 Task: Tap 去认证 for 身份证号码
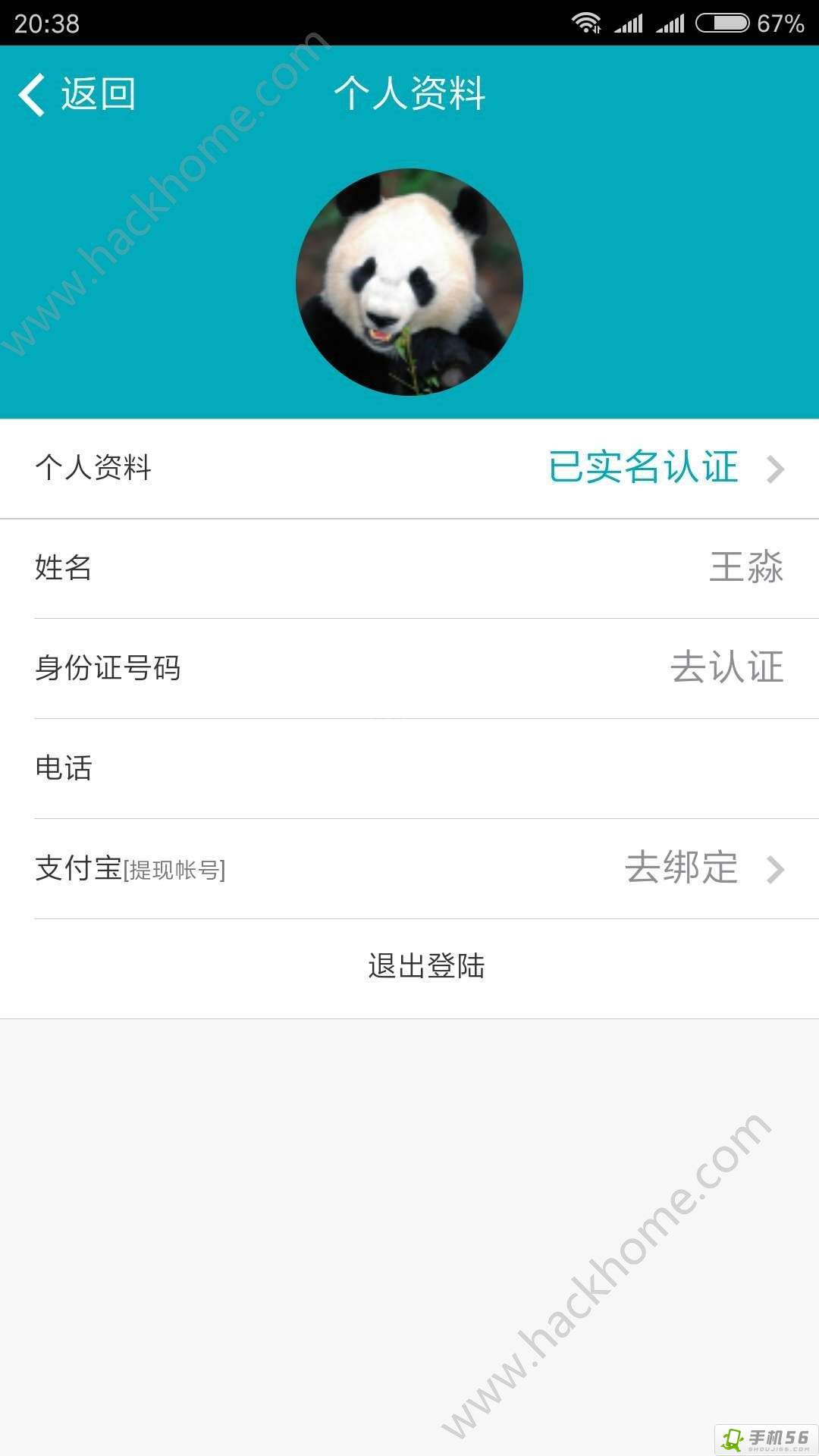(726, 668)
